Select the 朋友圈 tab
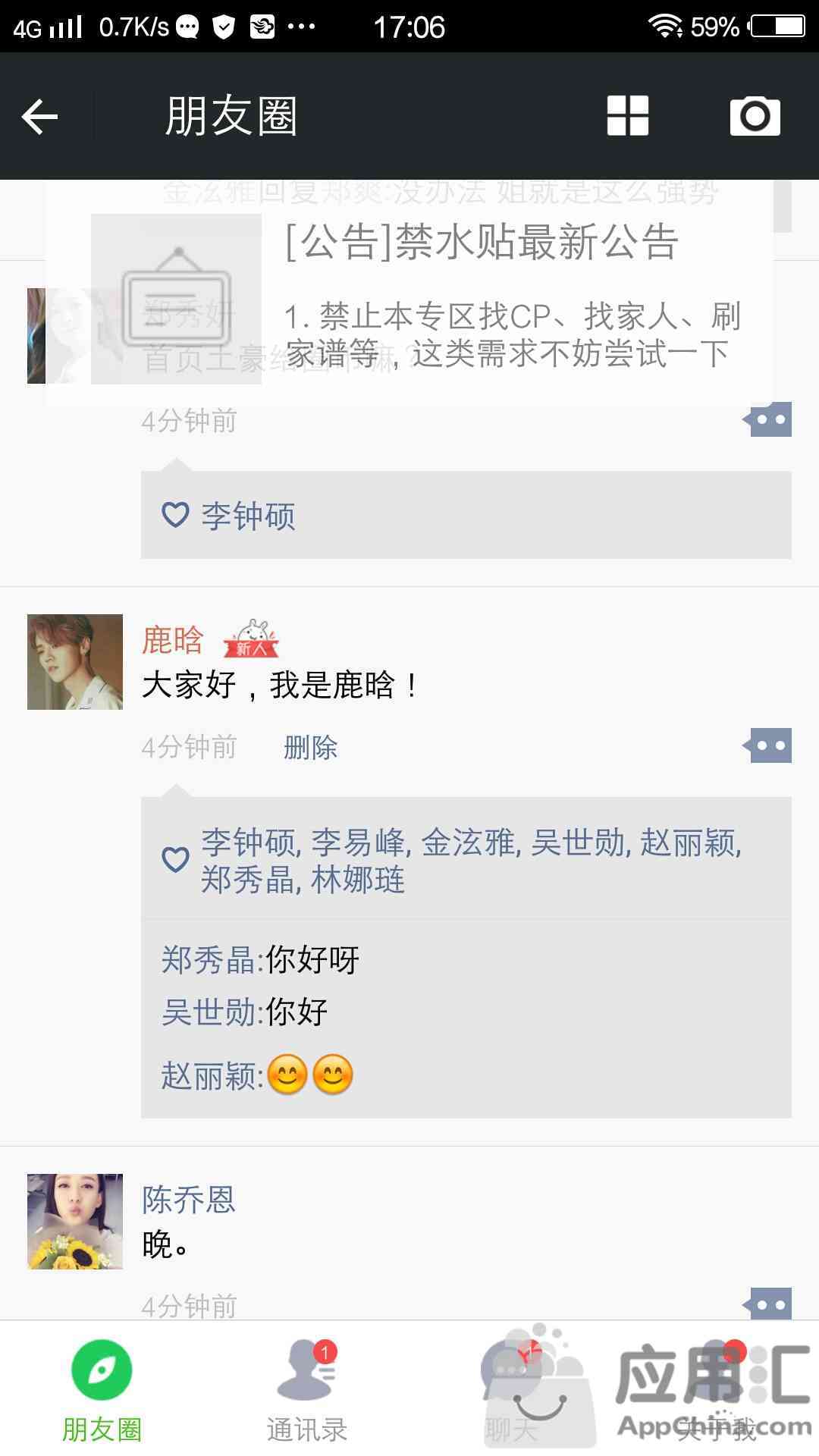 (x=102, y=1389)
